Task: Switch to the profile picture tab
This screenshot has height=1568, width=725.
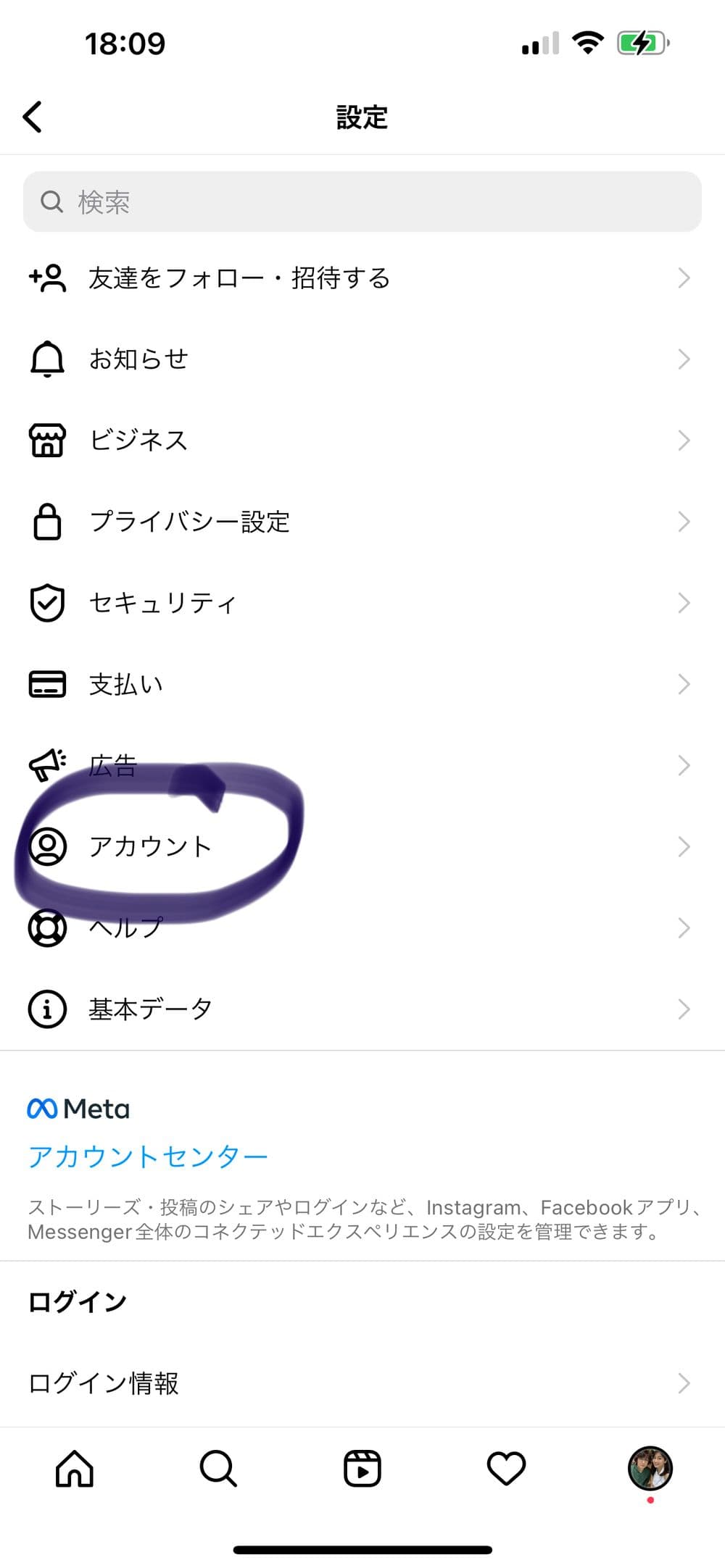Action: pyautogui.click(x=650, y=1468)
